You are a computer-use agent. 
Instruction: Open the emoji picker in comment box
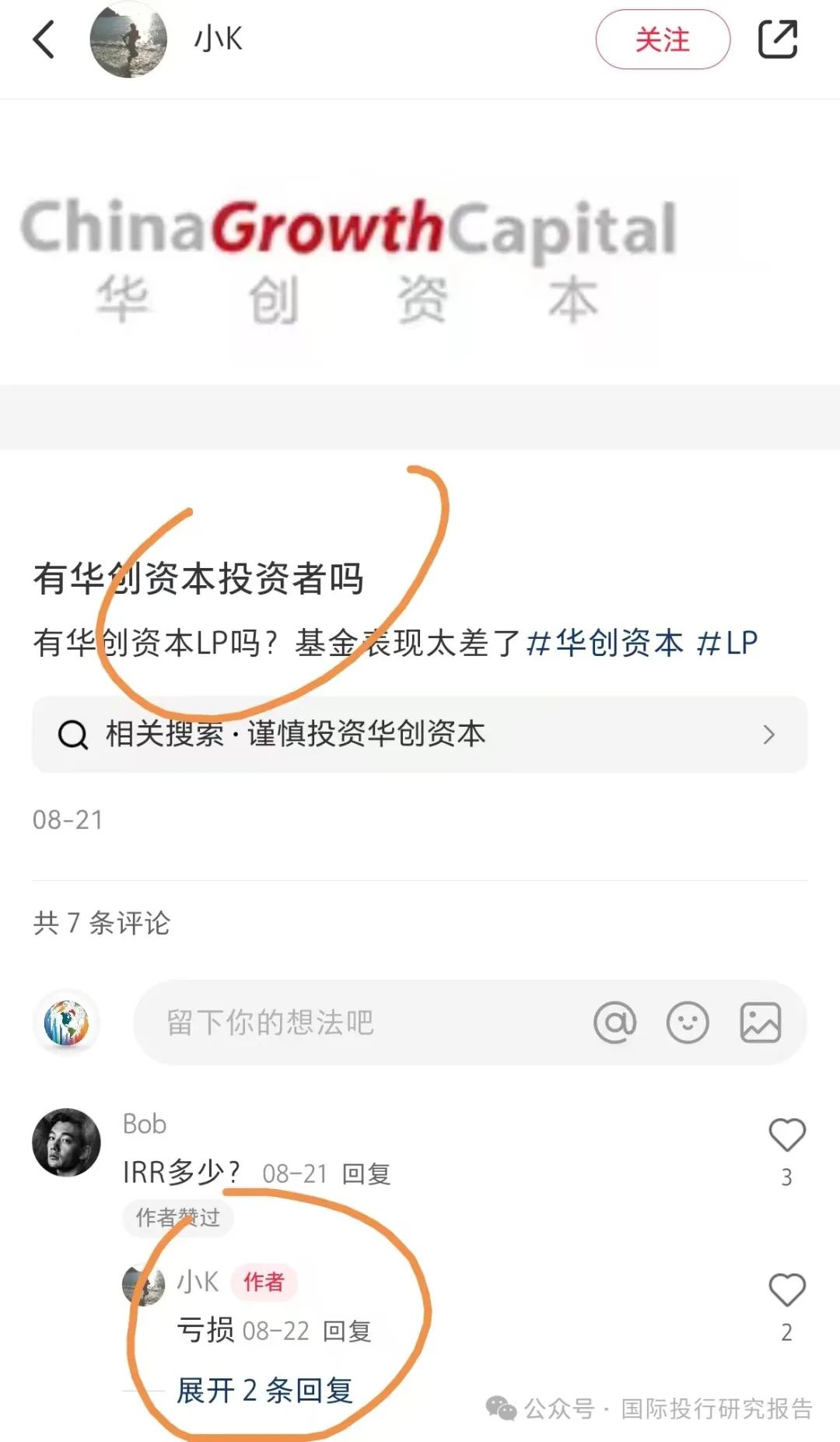pos(688,1023)
